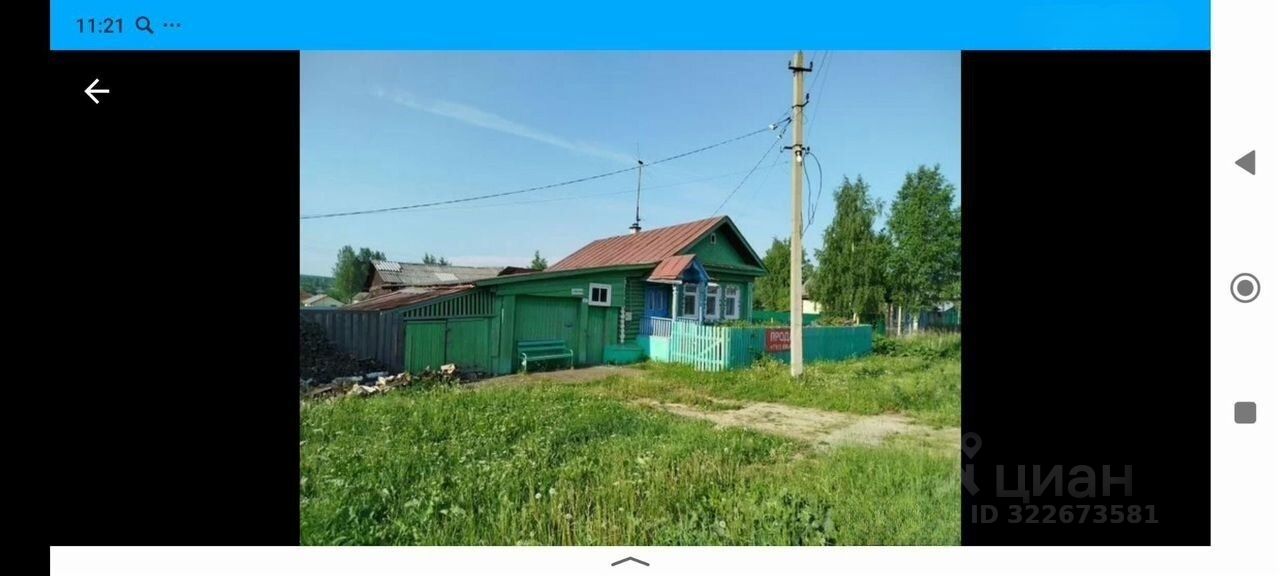This screenshot has height=576, width=1280.
Task: Go back from the photo viewer
Action: [x=96, y=92]
